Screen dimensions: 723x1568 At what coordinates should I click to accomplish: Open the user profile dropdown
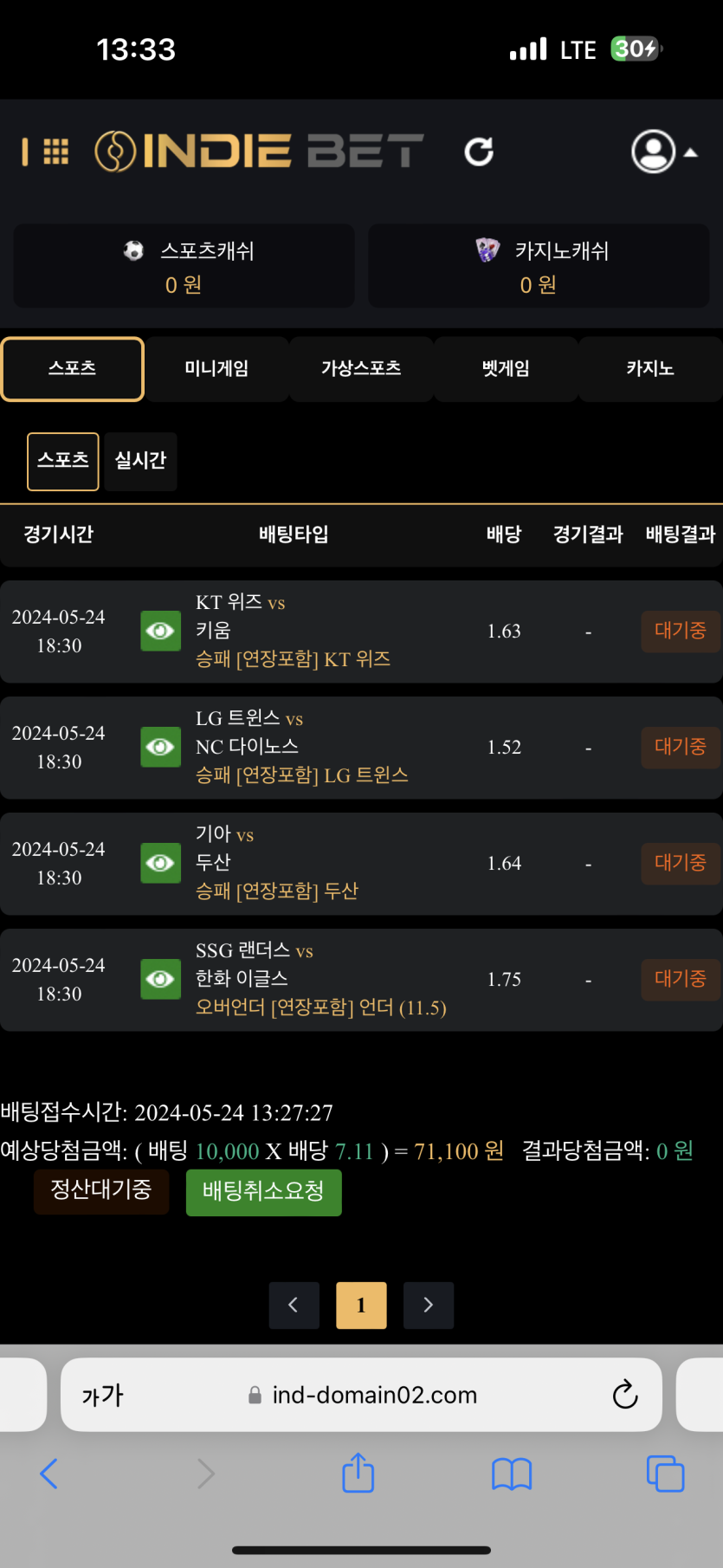pos(663,152)
